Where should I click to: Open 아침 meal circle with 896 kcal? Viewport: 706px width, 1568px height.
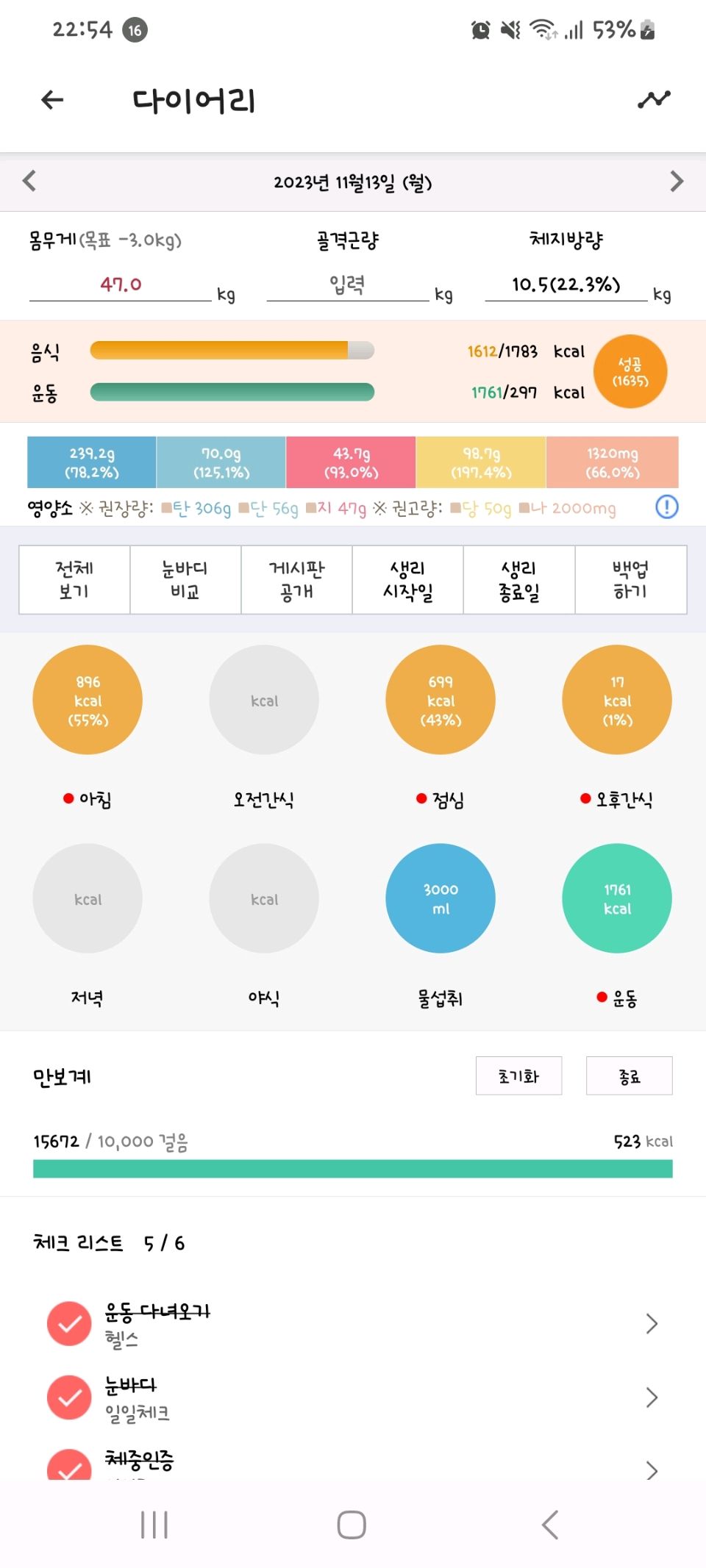tap(88, 700)
